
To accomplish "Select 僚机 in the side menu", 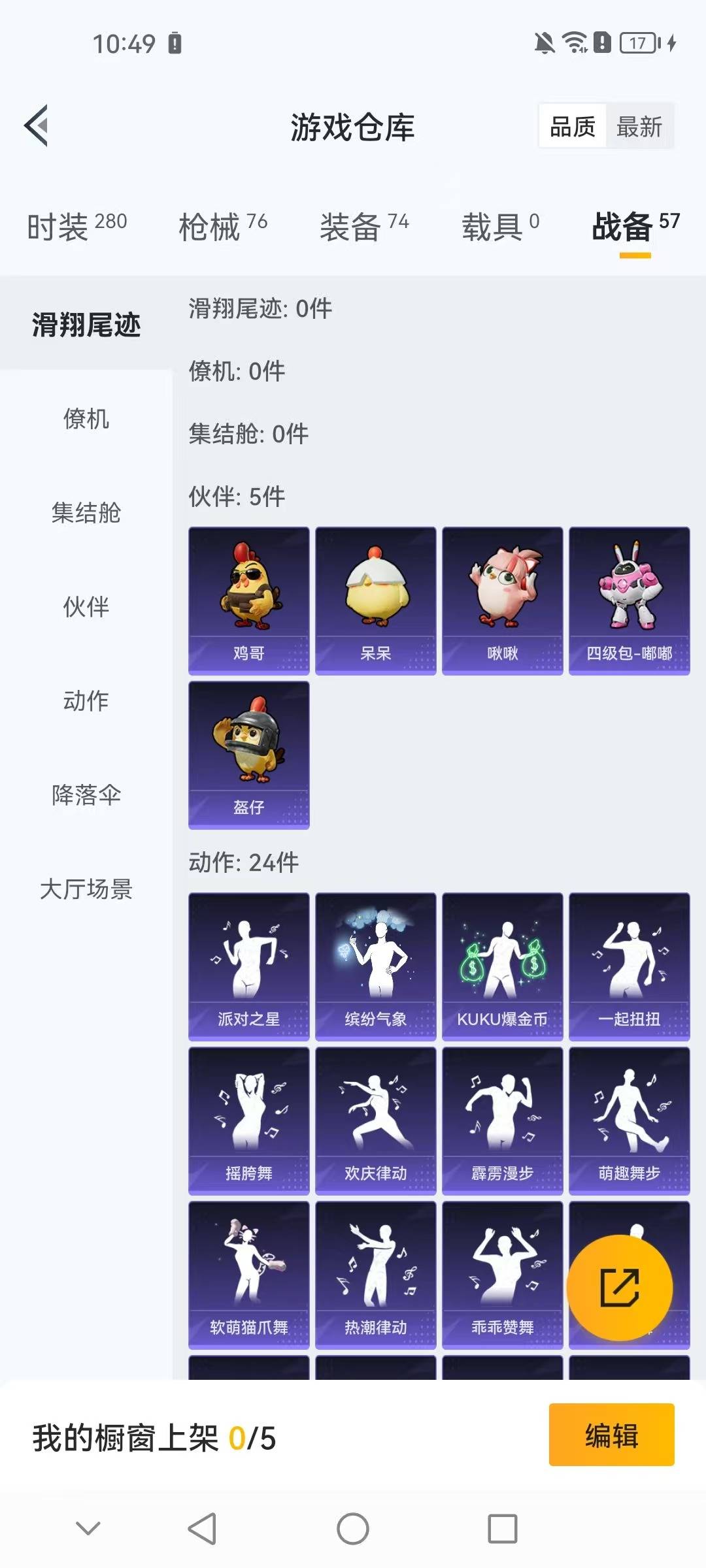I will coord(86,419).
